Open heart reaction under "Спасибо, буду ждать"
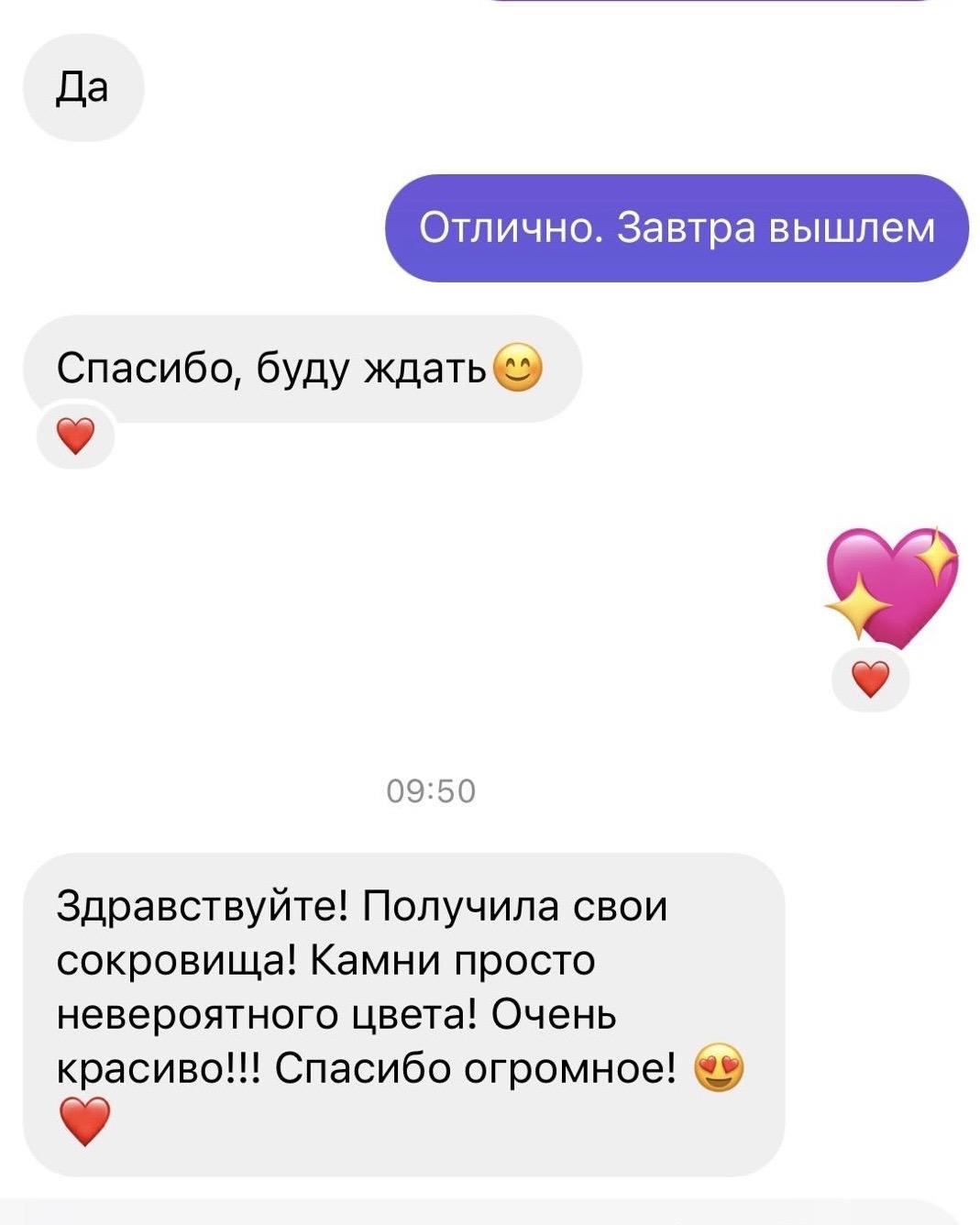The height and width of the screenshot is (1225, 980). 75,436
